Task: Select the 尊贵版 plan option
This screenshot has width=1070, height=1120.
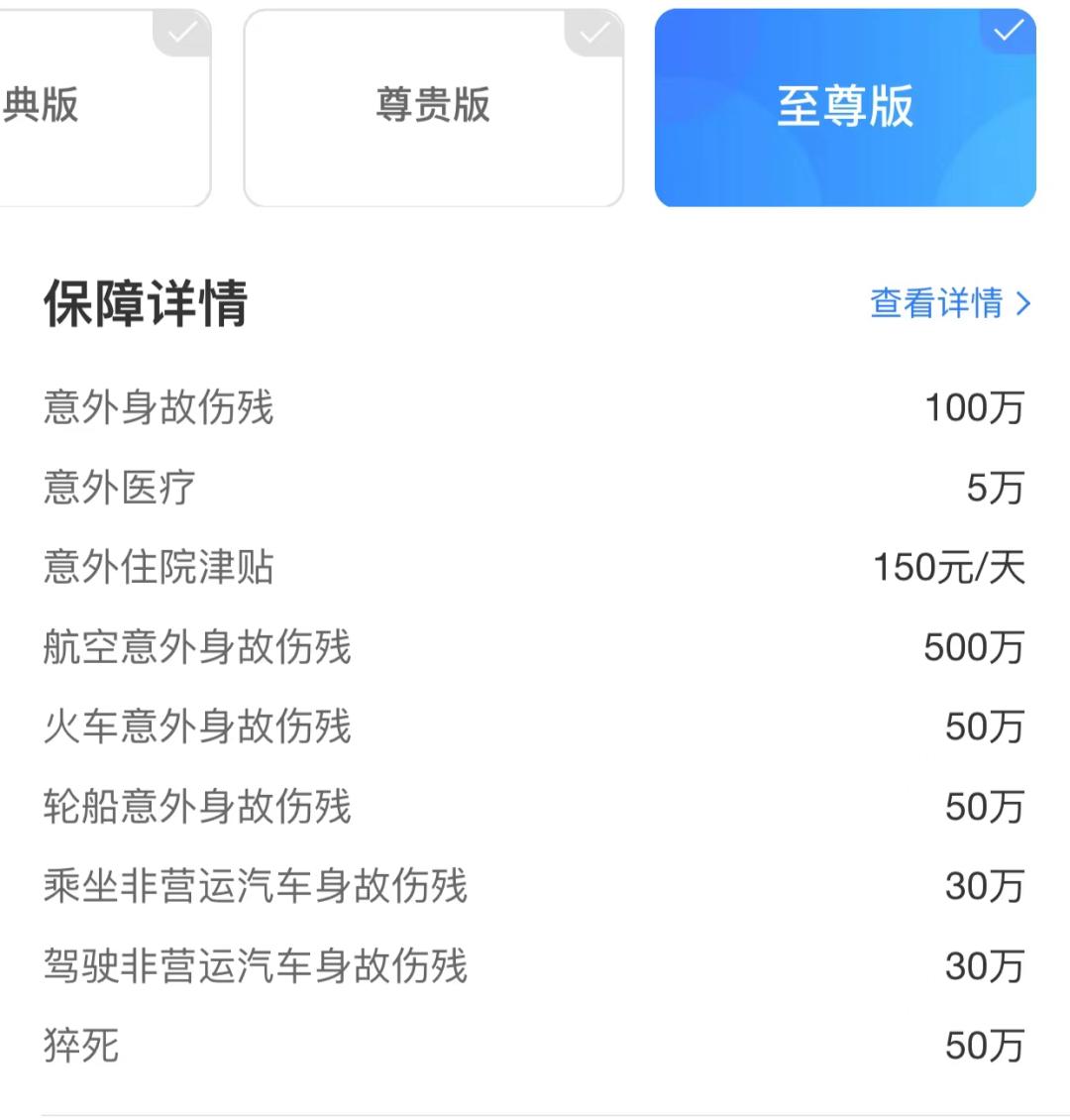Action: [433, 107]
